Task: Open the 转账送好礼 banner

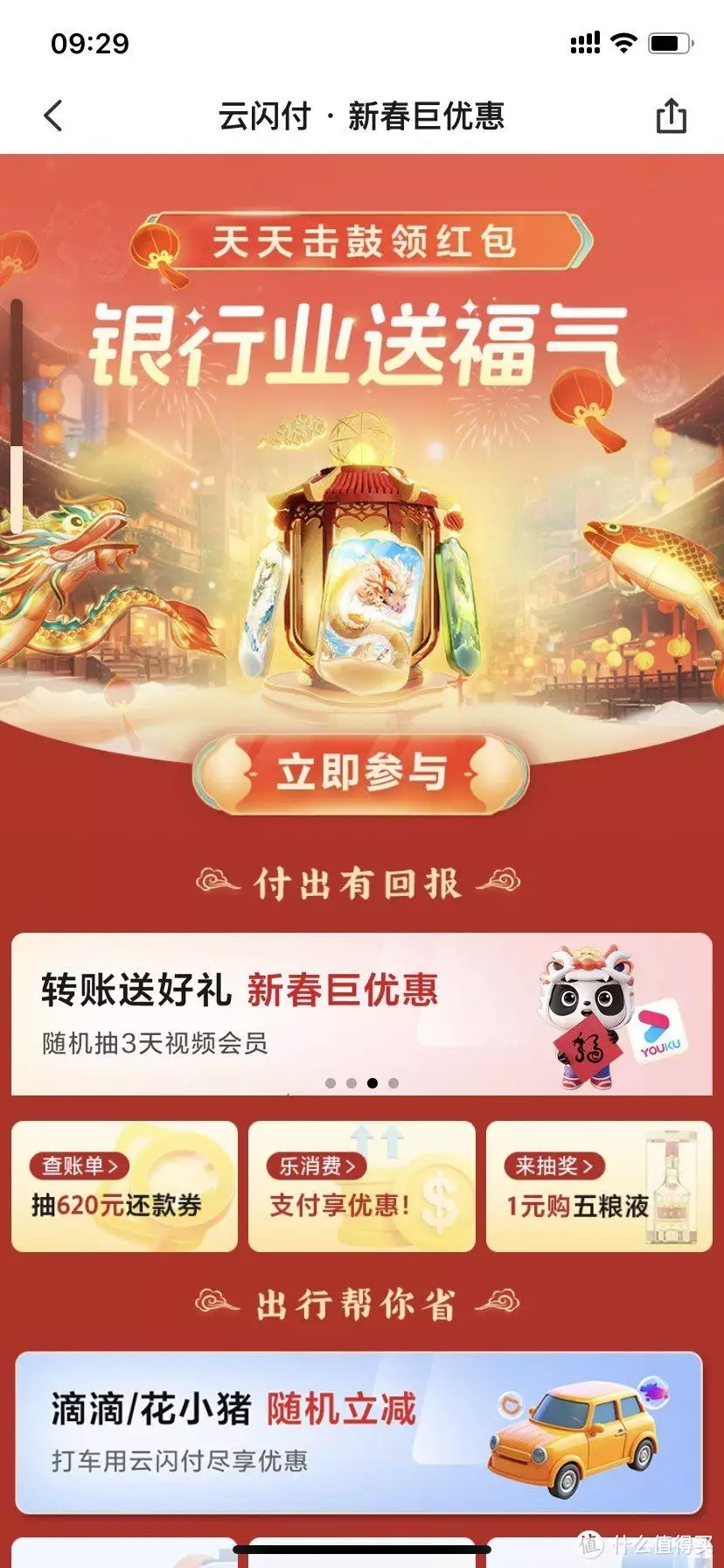Action: [361, 1013]
